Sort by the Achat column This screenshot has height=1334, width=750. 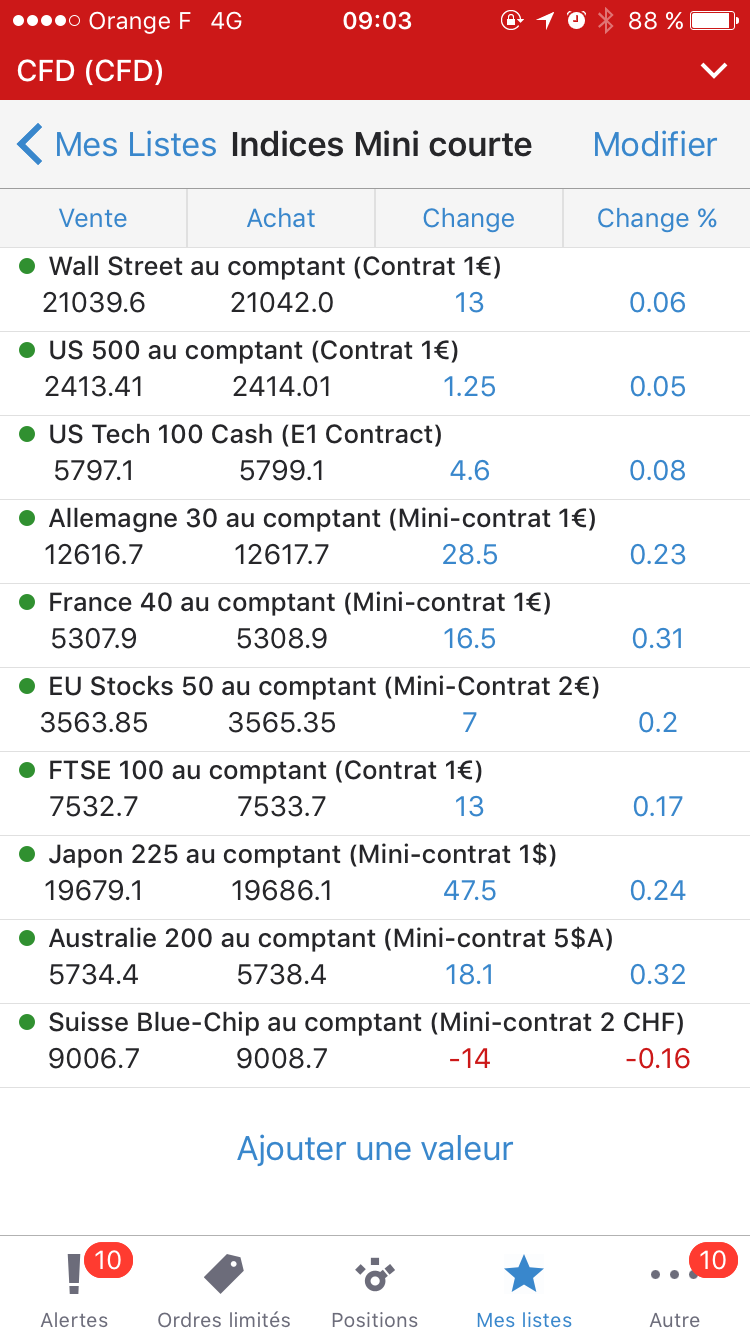click(281, 219)
